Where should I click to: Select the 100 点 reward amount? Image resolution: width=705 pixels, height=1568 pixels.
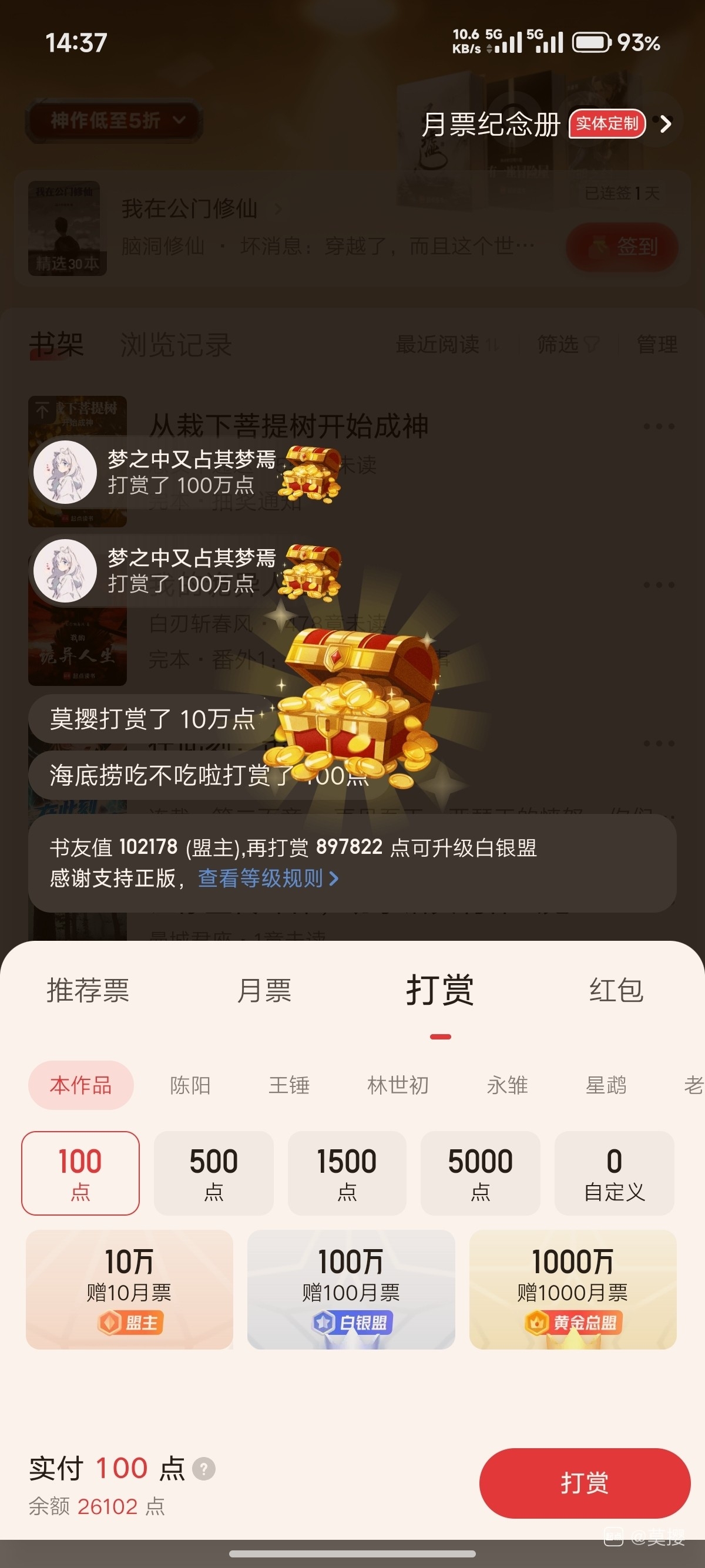point(80,1173)
